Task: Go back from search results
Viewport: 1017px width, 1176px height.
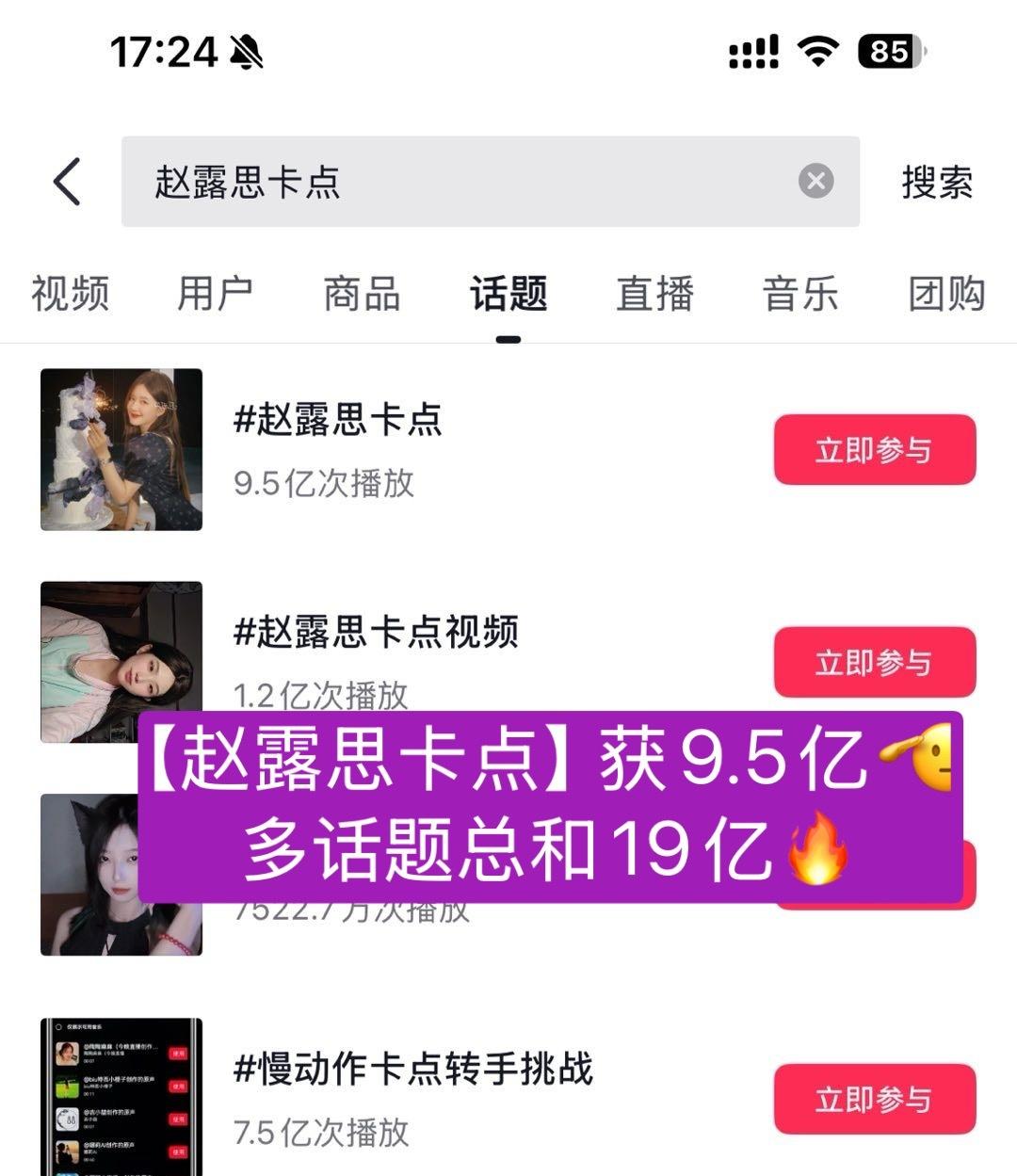Action: [67, 181]
